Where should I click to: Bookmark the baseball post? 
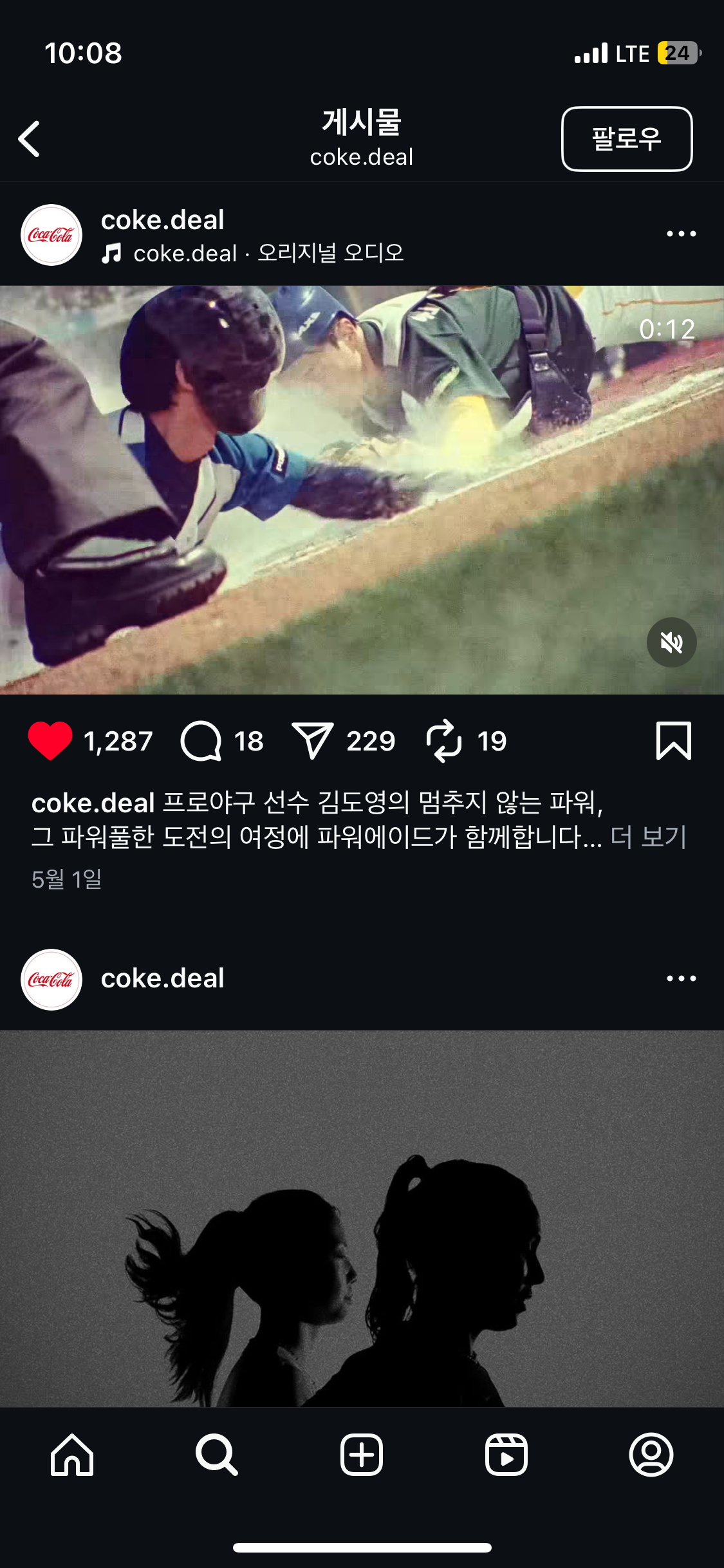(x=673, y=741)
